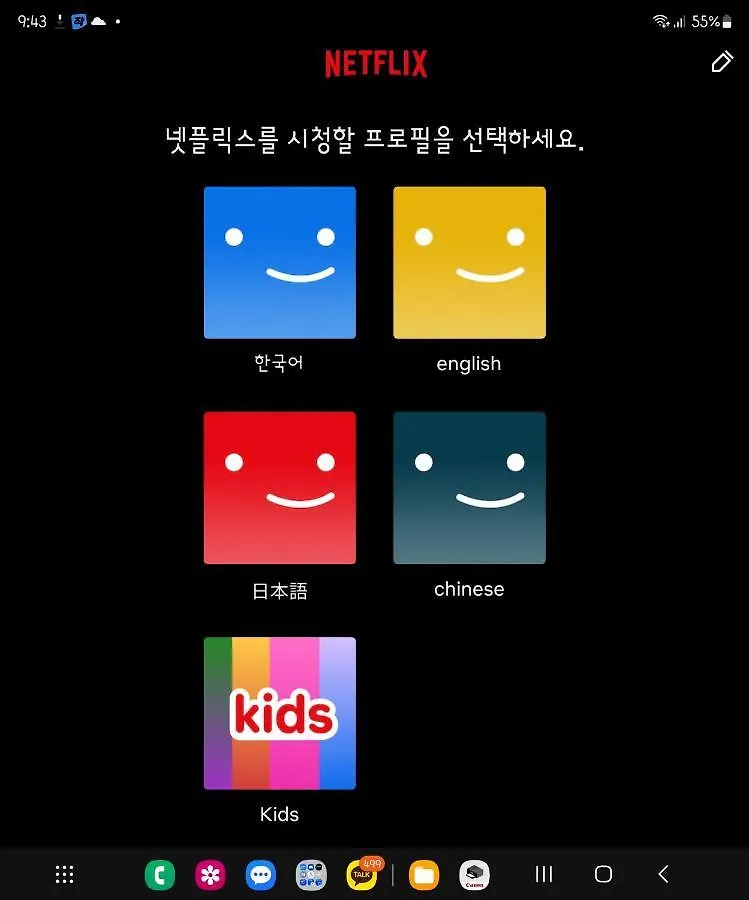Go back using system navigation

coord(663,875)
